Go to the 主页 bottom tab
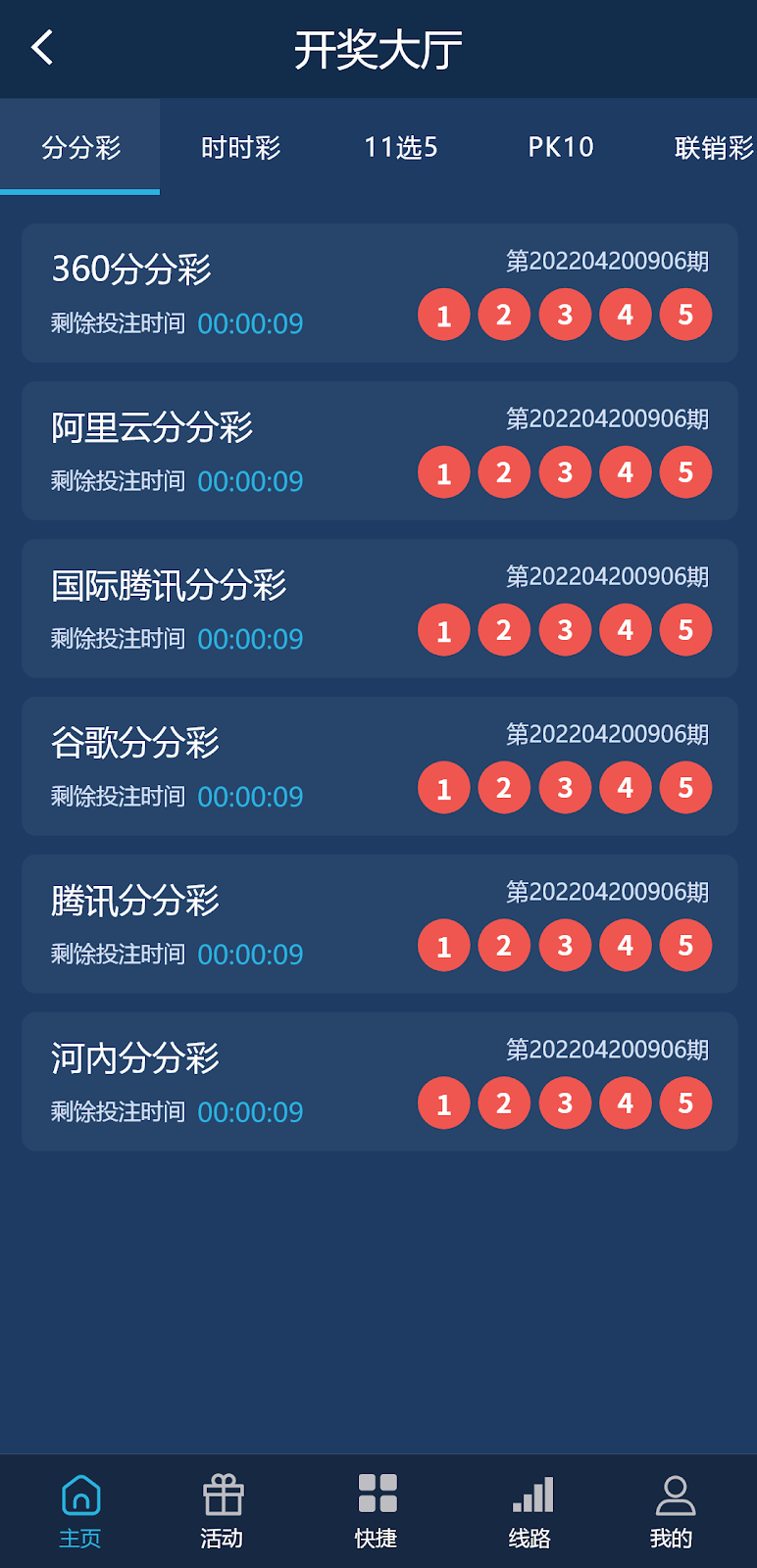The image size is (757, 1568). pyautogui.click(x=80, y=1511)
